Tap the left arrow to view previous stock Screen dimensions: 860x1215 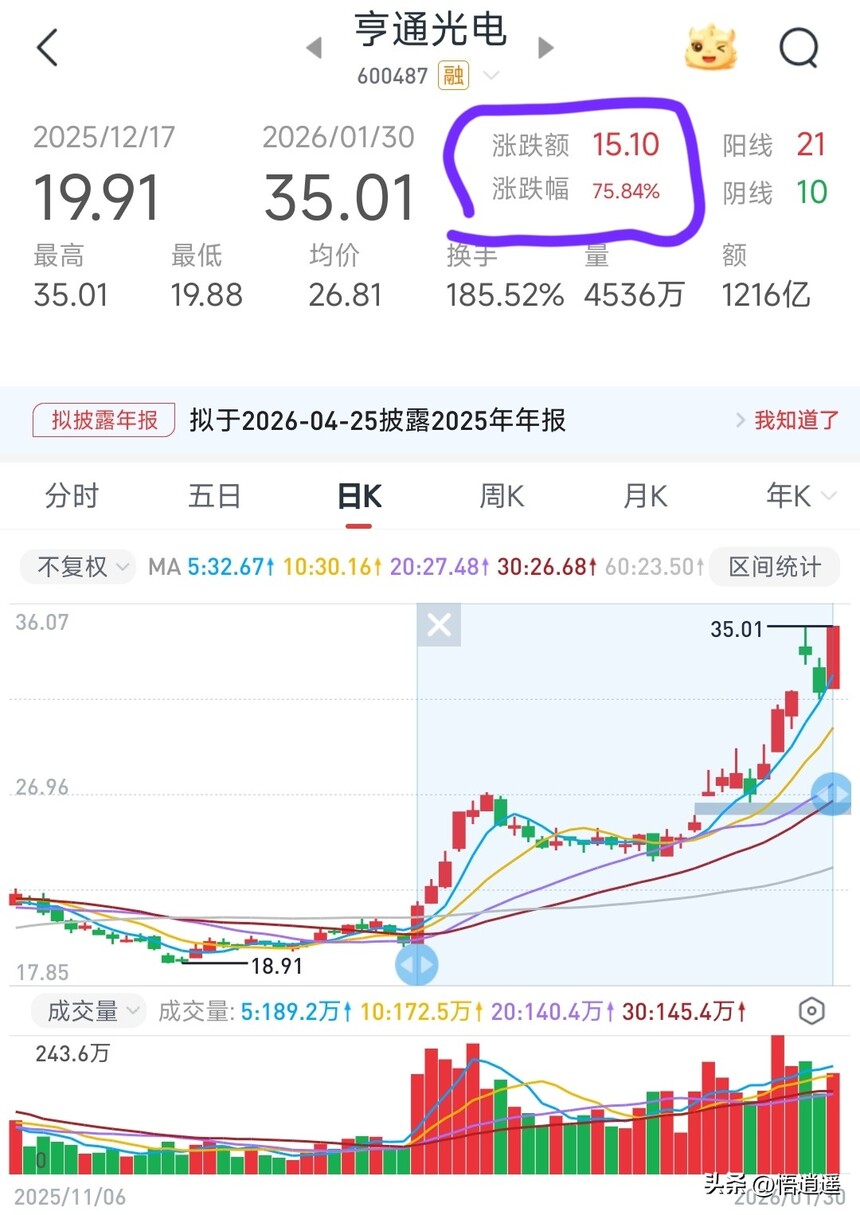(x=313, y=47)
